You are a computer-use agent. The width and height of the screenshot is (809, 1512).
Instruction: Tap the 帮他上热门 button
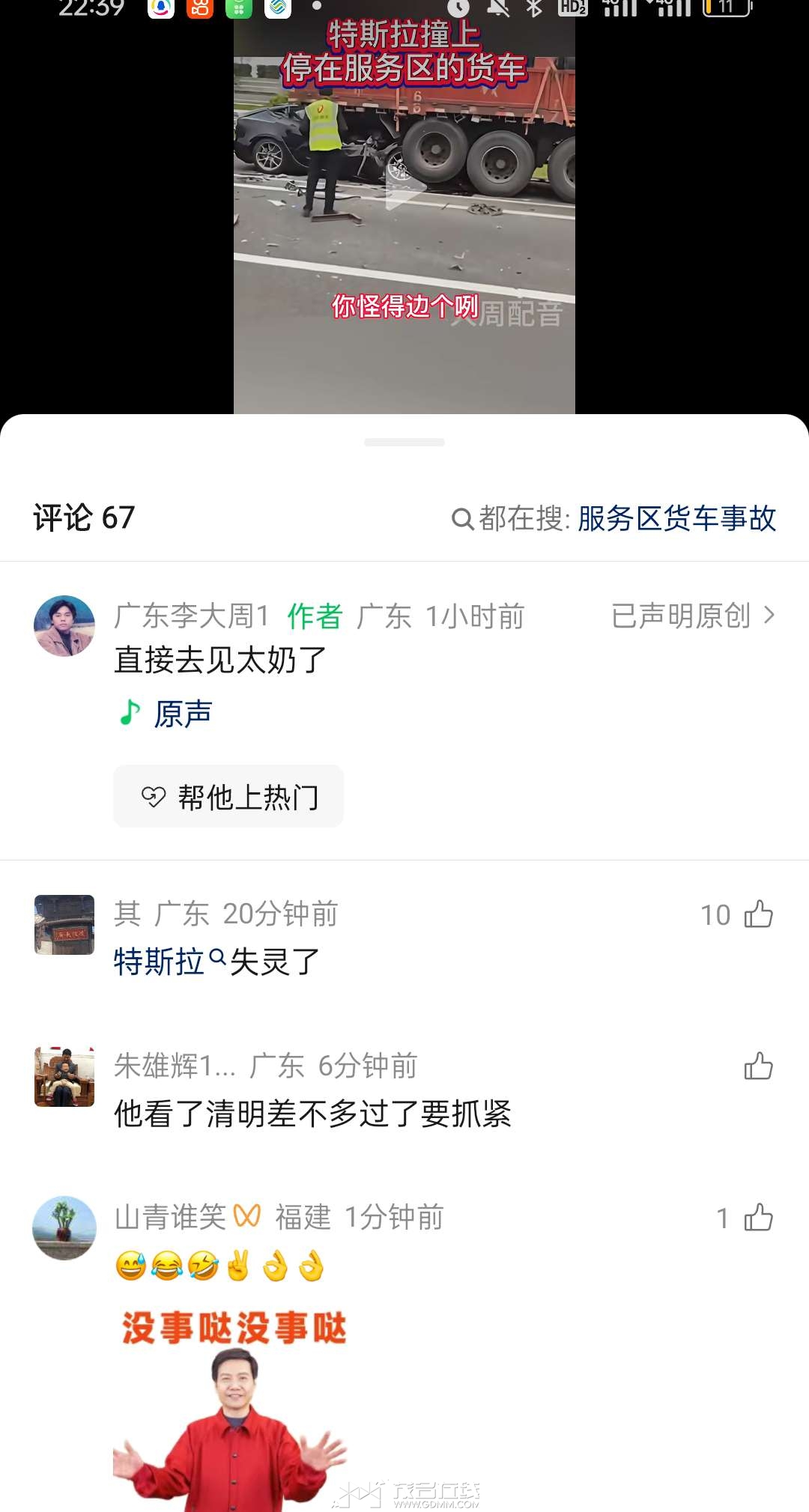(228, 797)
